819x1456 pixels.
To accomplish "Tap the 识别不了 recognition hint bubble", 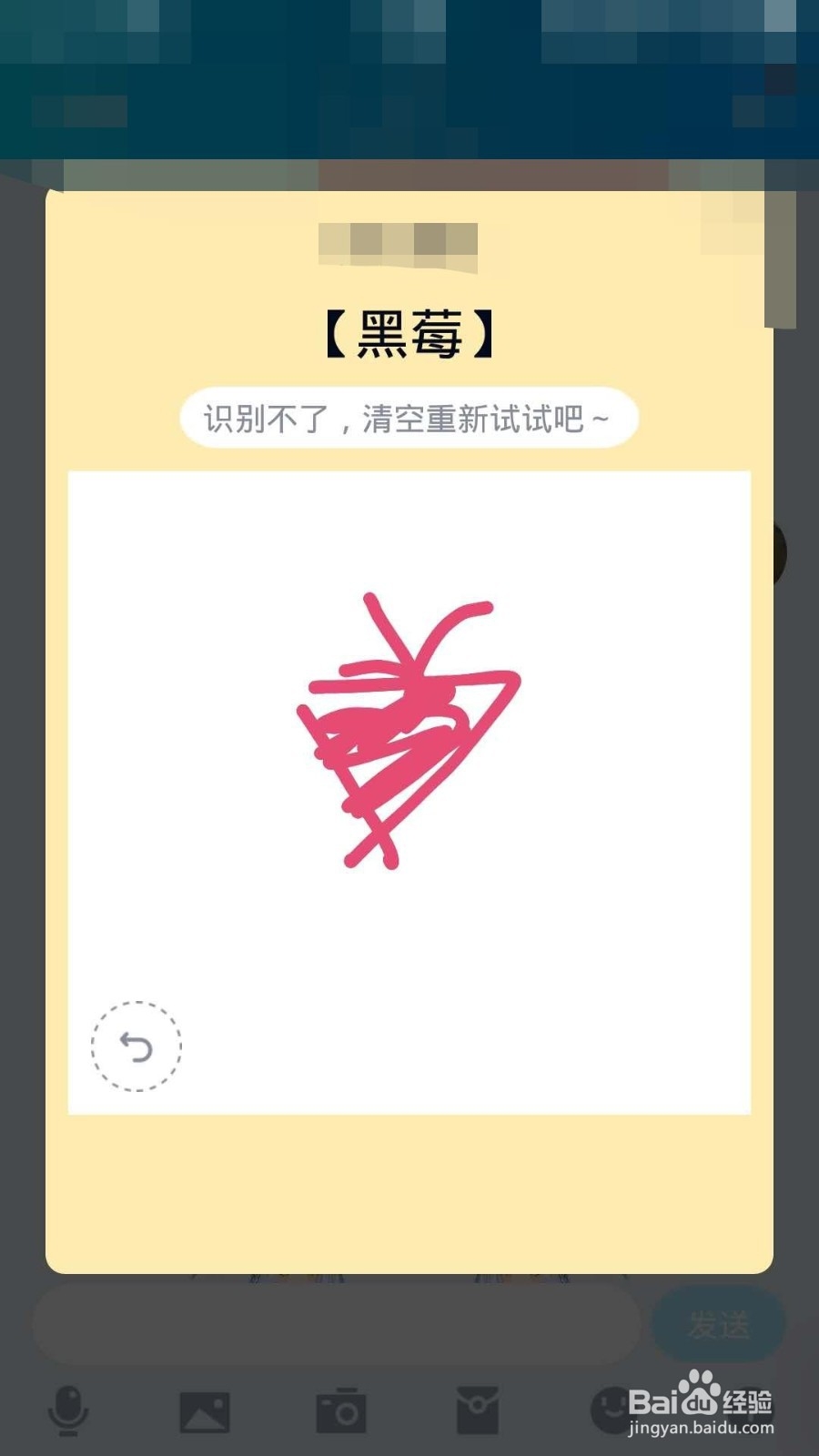I will tap(409, 417).
